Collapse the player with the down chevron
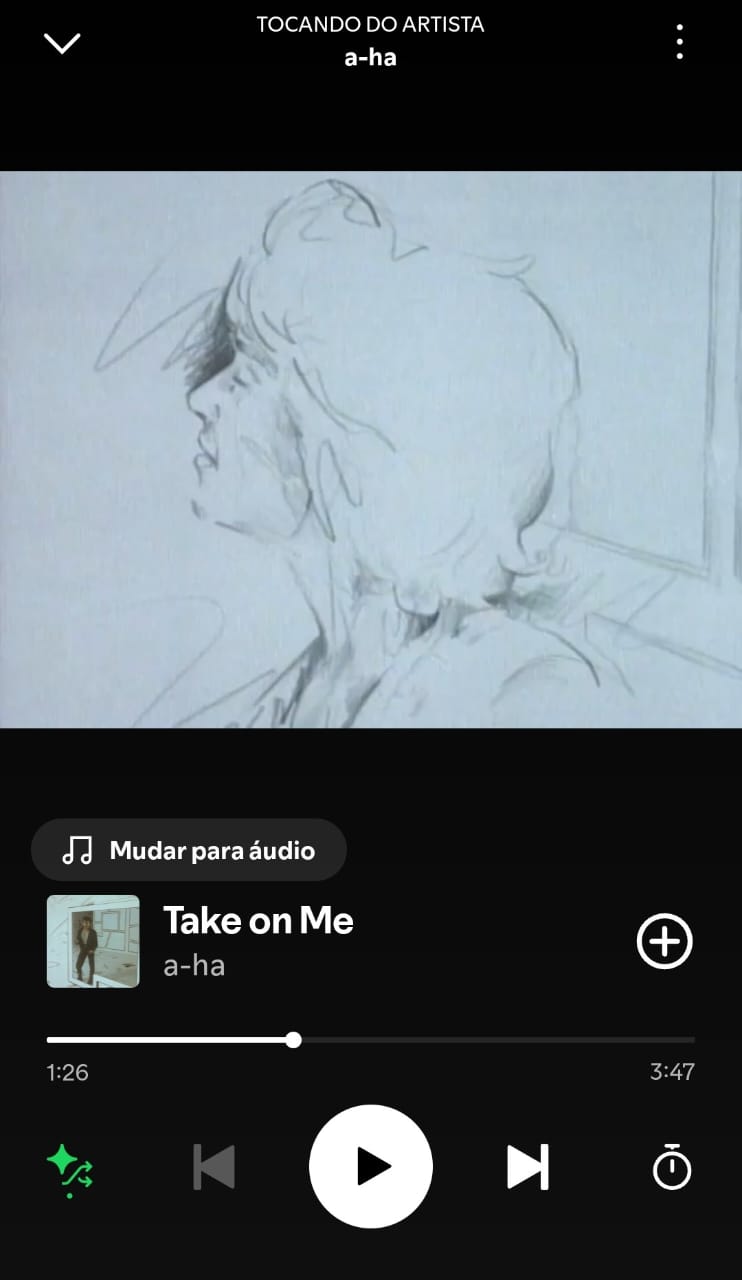Screen dimensions: 742x1280 coord(63,42)
